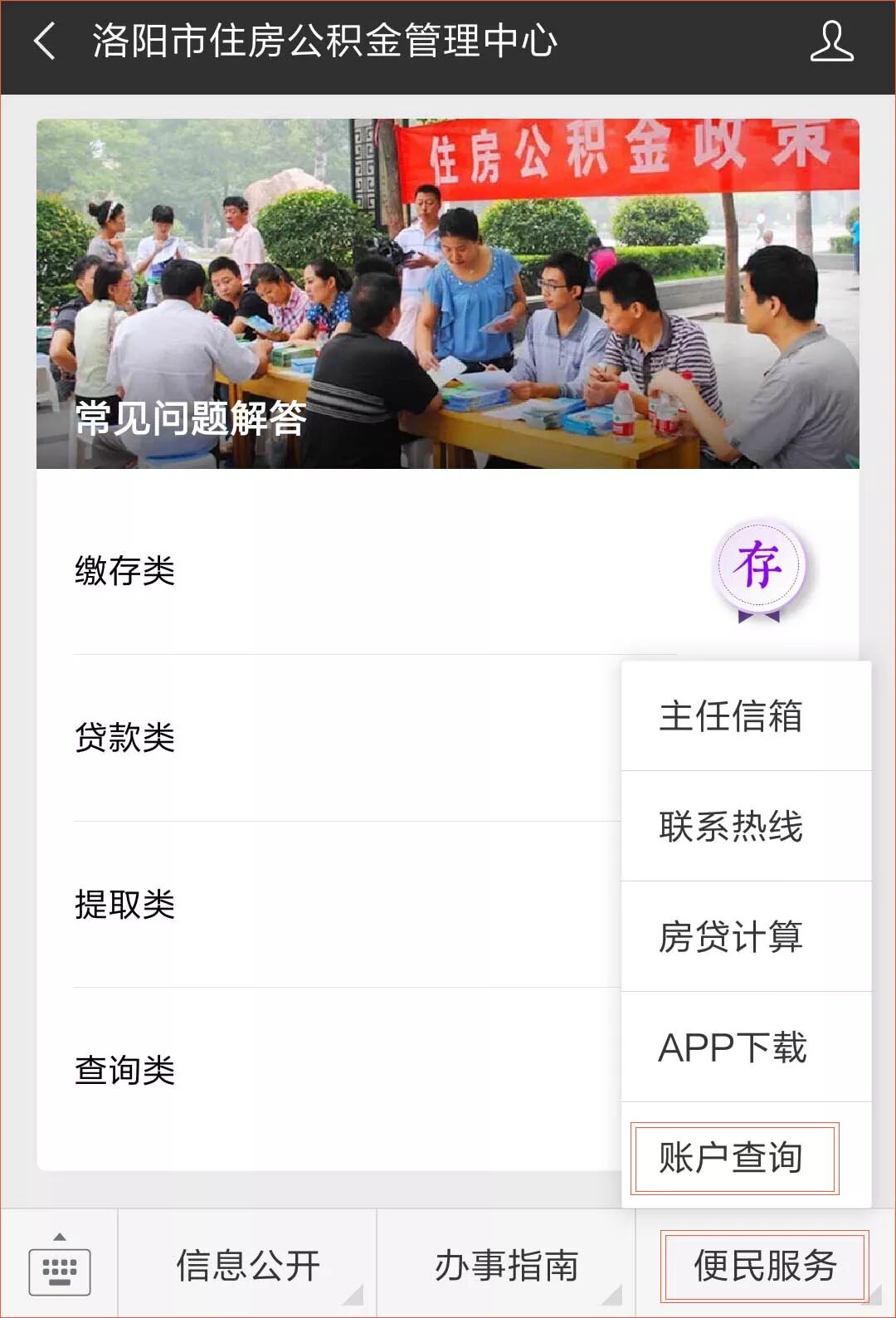Viewport: 896px width, 1318px height.
Task: Select 账户查询 from the popup menu
Action: (x=733, y=1158)
